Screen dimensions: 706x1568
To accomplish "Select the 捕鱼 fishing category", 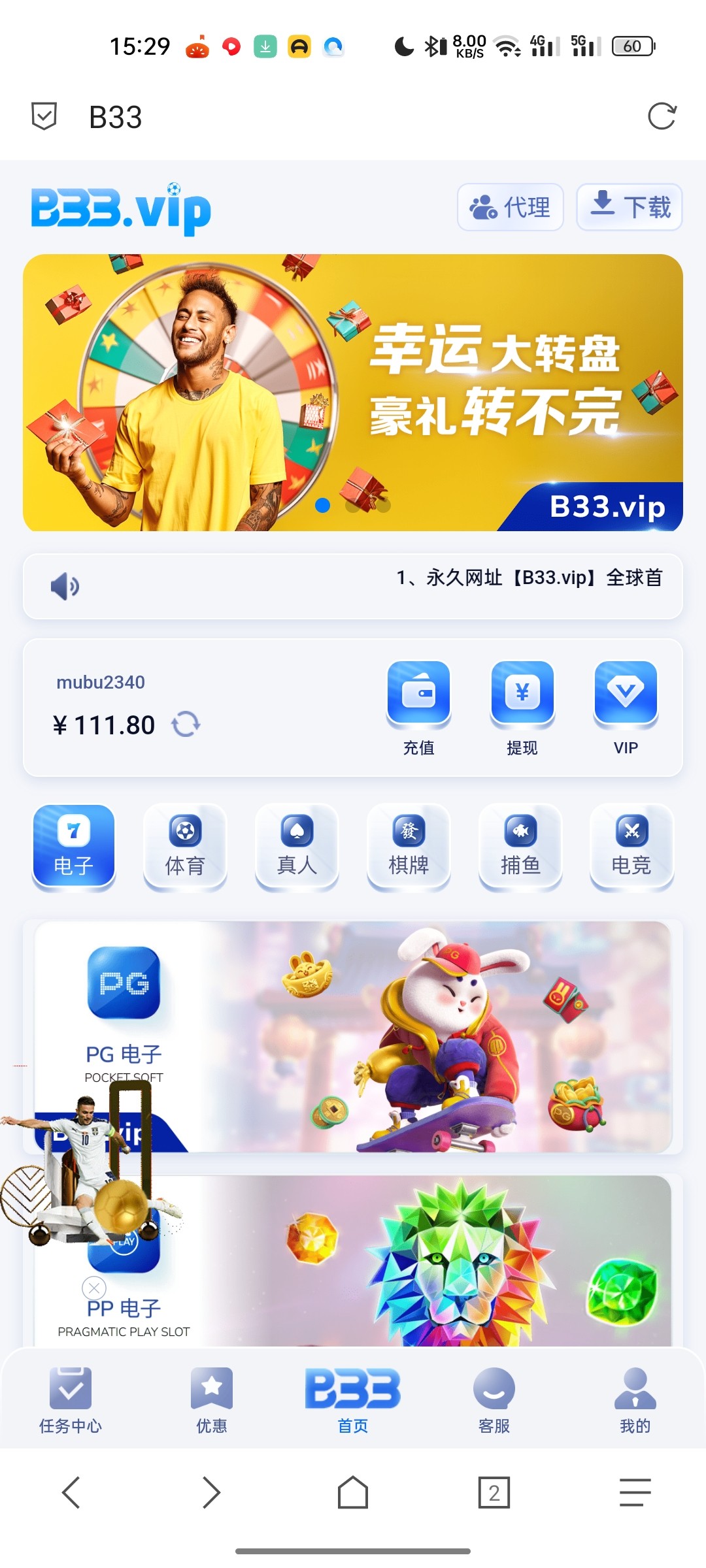I will (x=520, y=847).
